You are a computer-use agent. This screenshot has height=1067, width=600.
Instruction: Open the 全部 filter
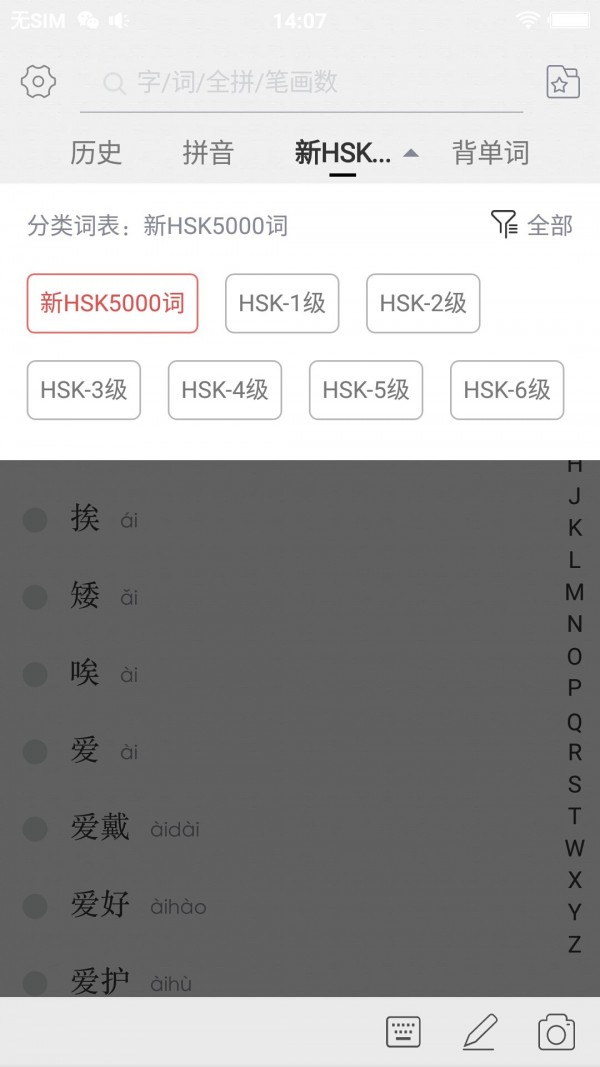point(532,225)
